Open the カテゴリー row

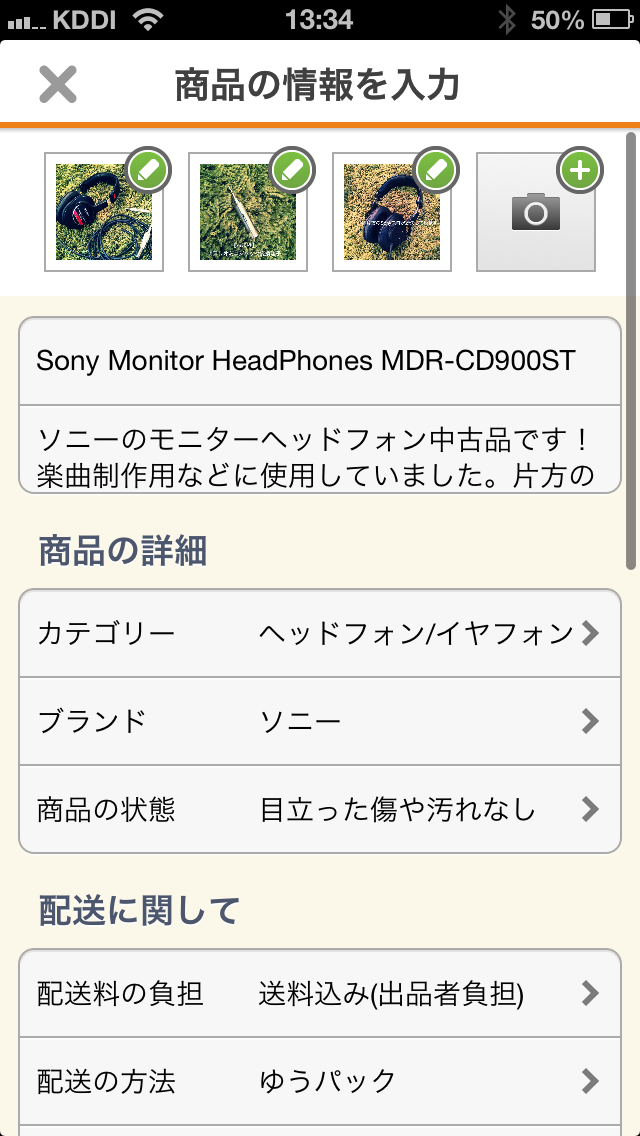pos(320,633)
